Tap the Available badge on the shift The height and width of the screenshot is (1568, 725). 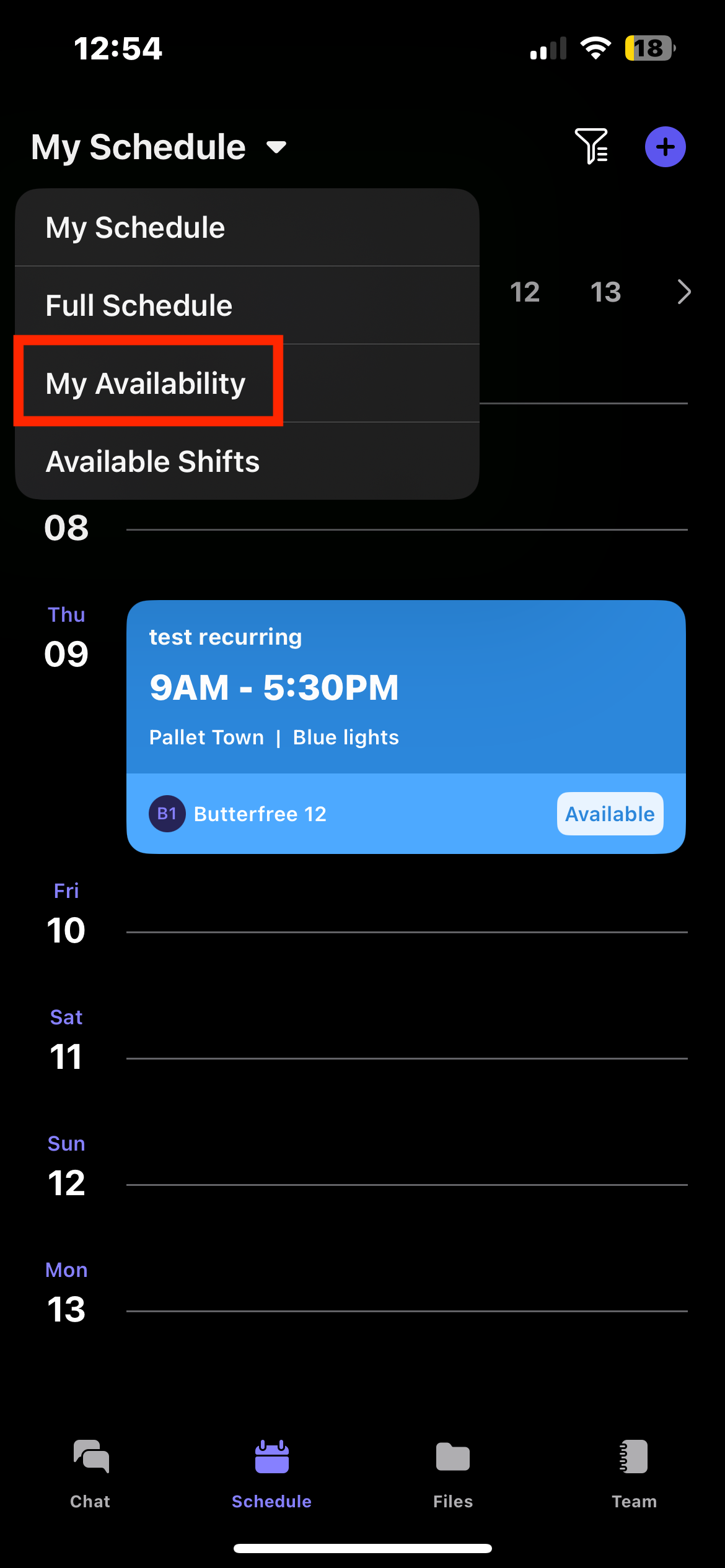click(x=610, y=814)
